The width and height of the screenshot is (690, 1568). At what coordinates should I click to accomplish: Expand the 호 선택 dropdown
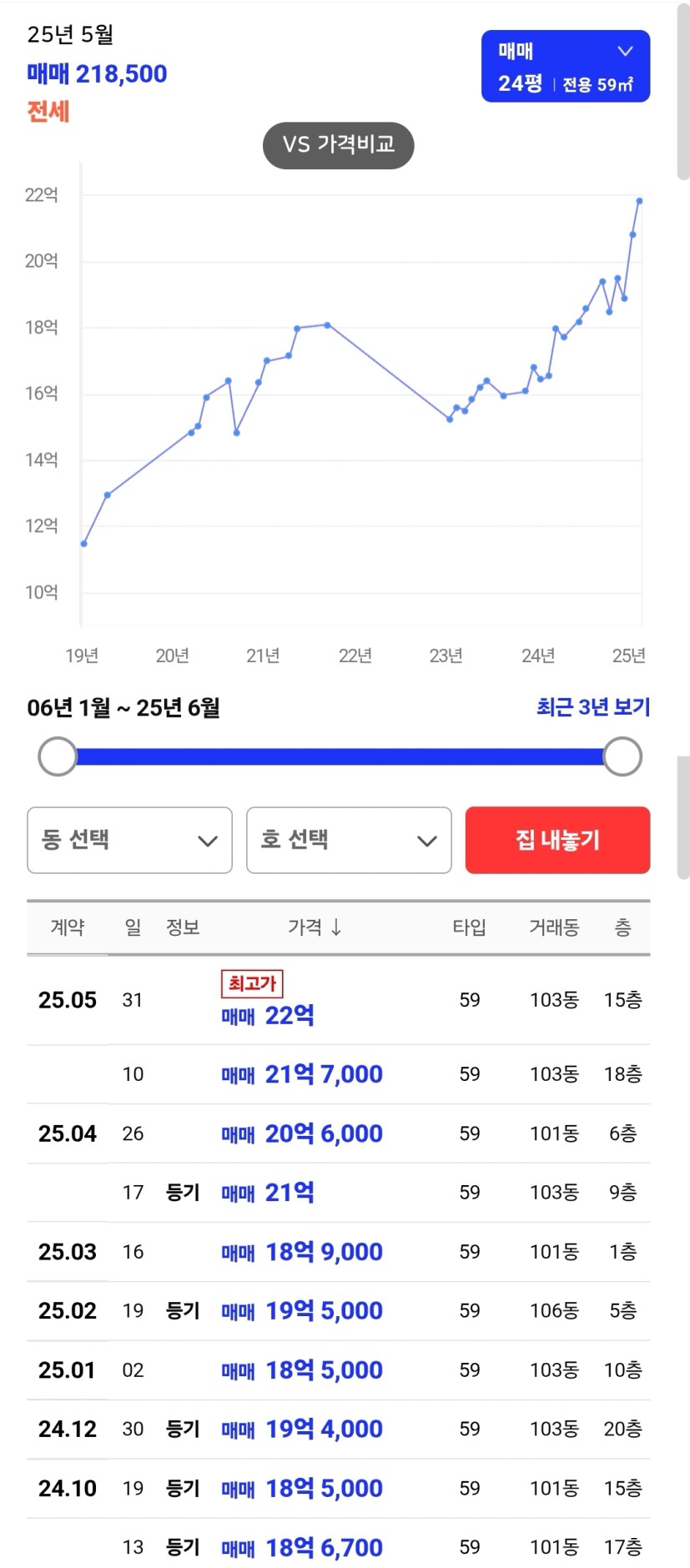pyautogui.click(x=349, y=840)
